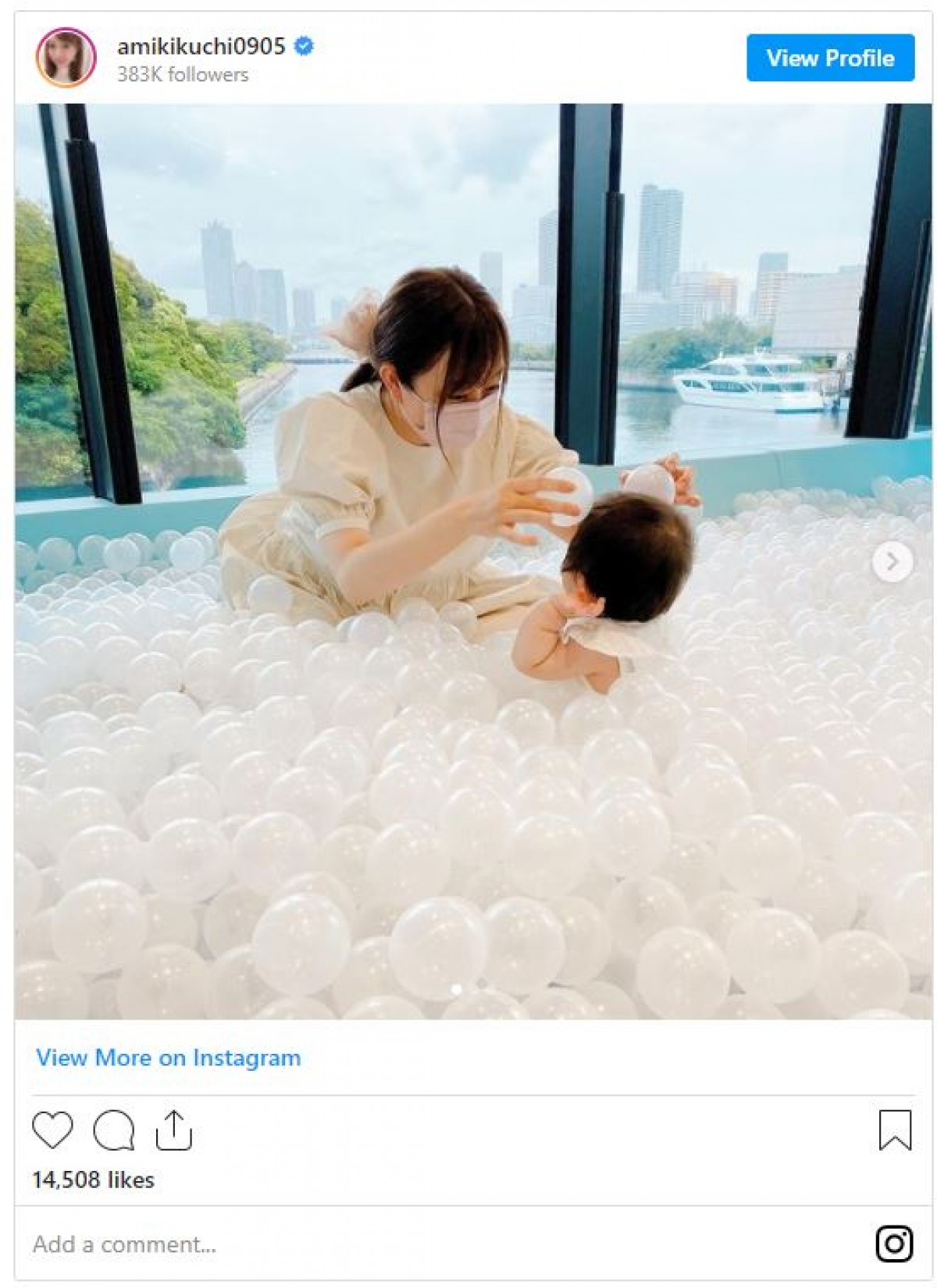Screen dimensions: 937x1288
Task: Bookmark this post
Action: point(895,1130)
